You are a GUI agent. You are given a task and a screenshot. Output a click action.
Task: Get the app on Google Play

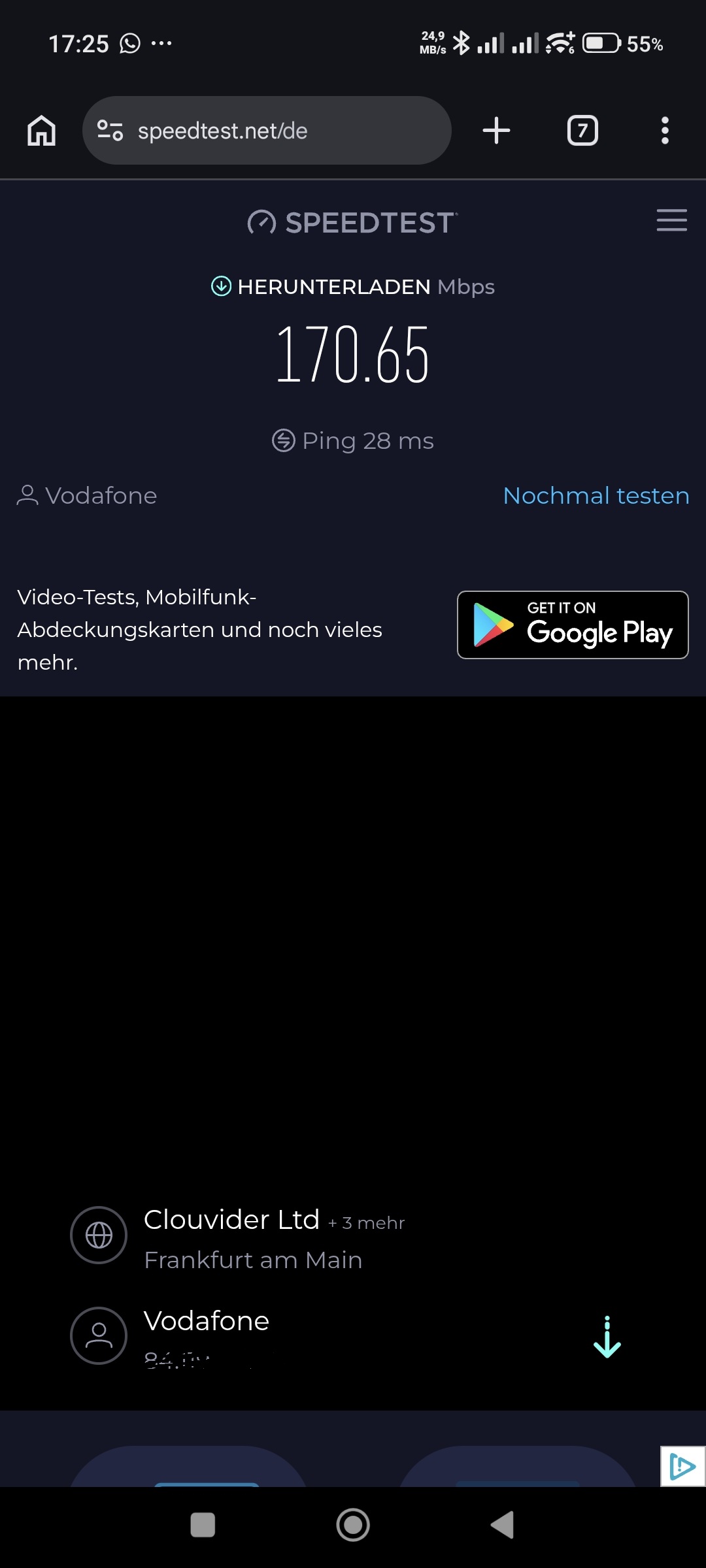573,625
